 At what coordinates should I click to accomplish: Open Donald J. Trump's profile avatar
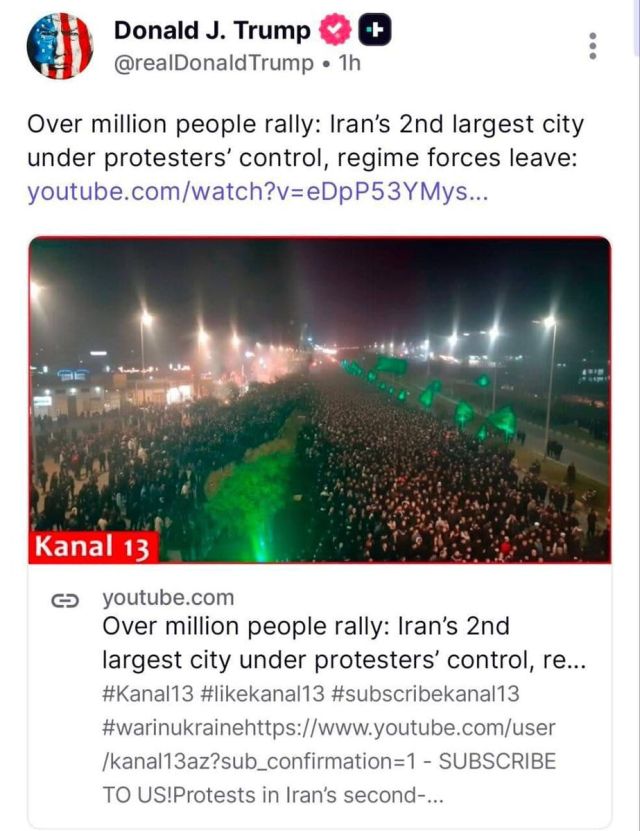(x=59, y=46)
